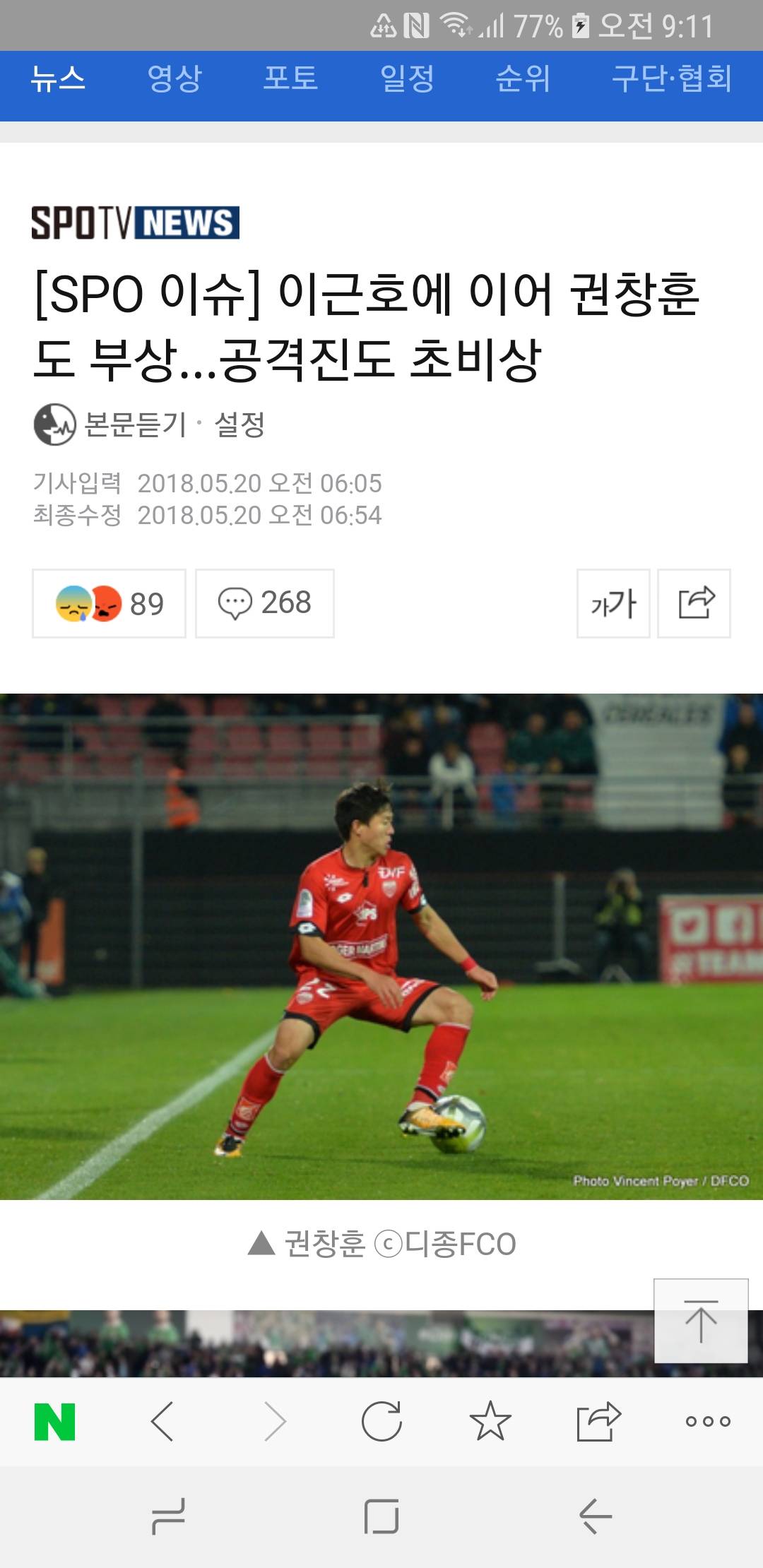Reload the current page
Image resolution: width=763 pixels, height=1568 pixels.
[x=381, y=1422]
